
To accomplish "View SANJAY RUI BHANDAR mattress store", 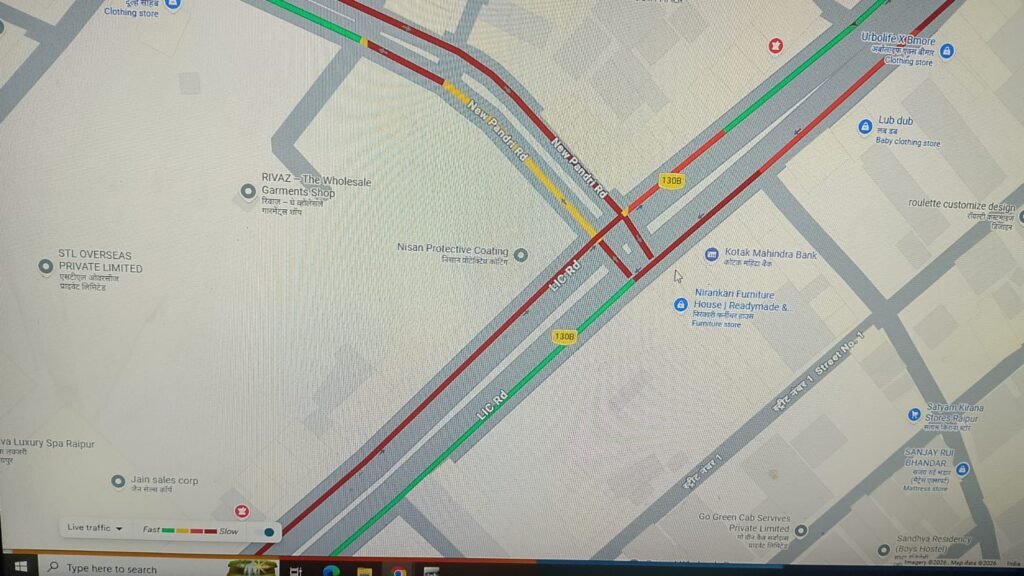I will coord(962,468).
